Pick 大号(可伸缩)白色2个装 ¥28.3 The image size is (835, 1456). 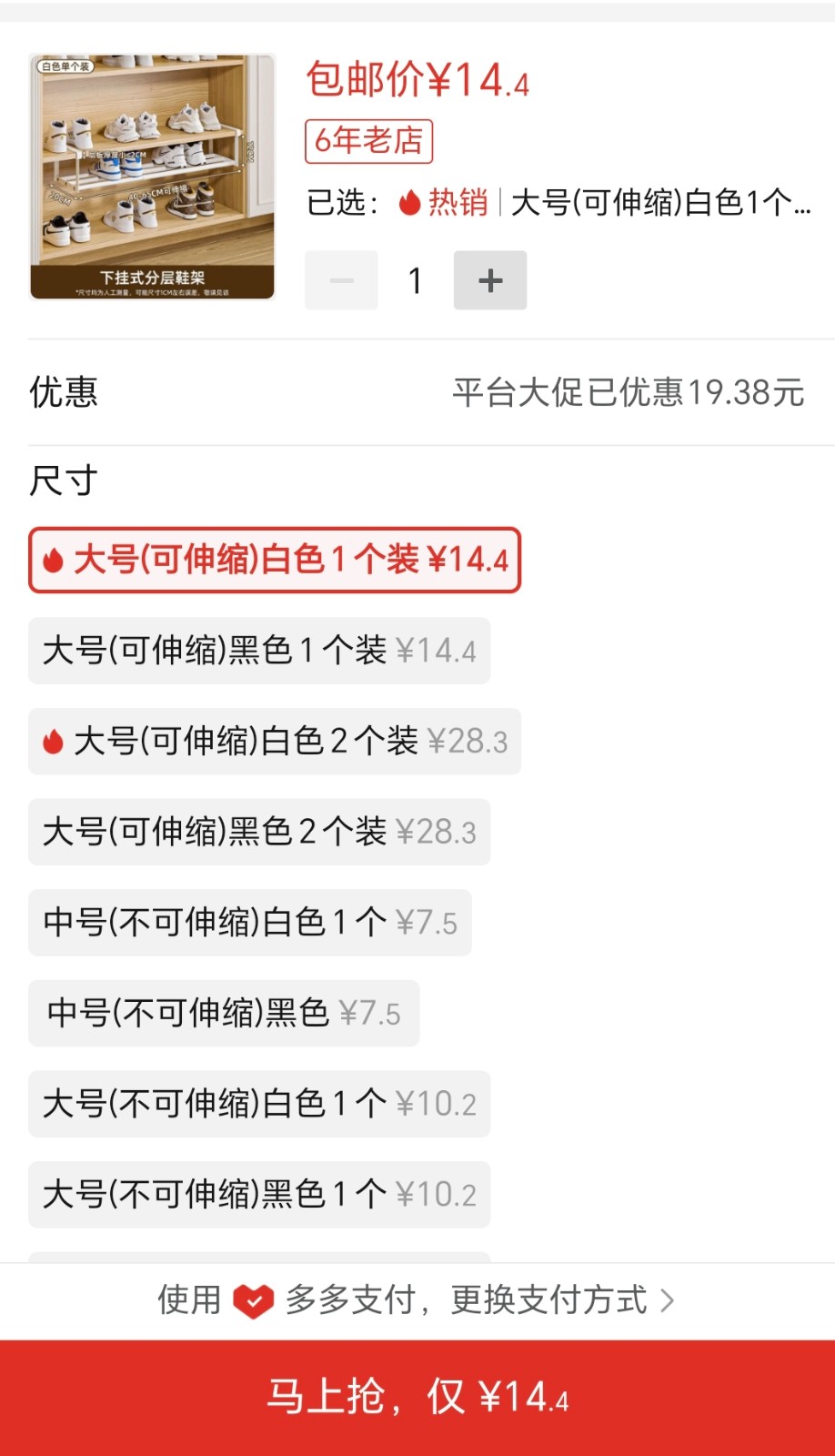click(x=274, y=742)
